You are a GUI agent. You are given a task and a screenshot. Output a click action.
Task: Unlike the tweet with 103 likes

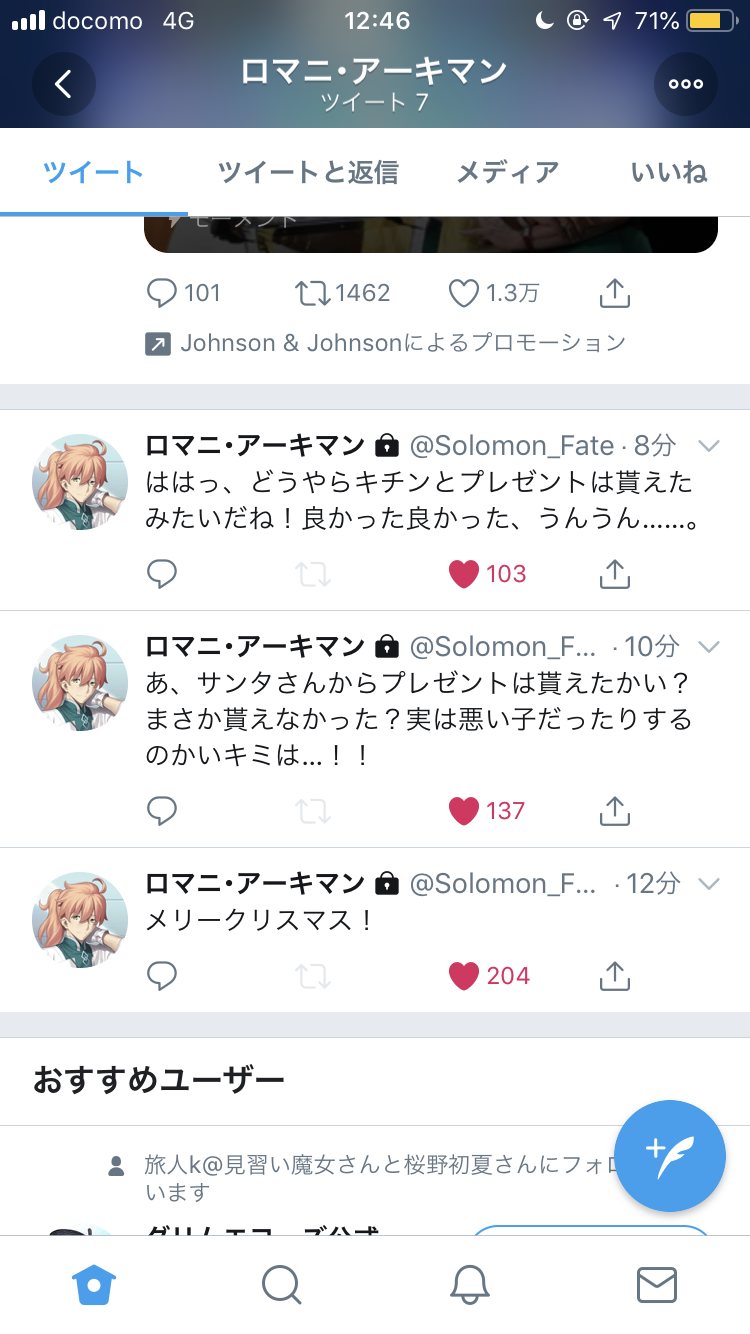464,574
